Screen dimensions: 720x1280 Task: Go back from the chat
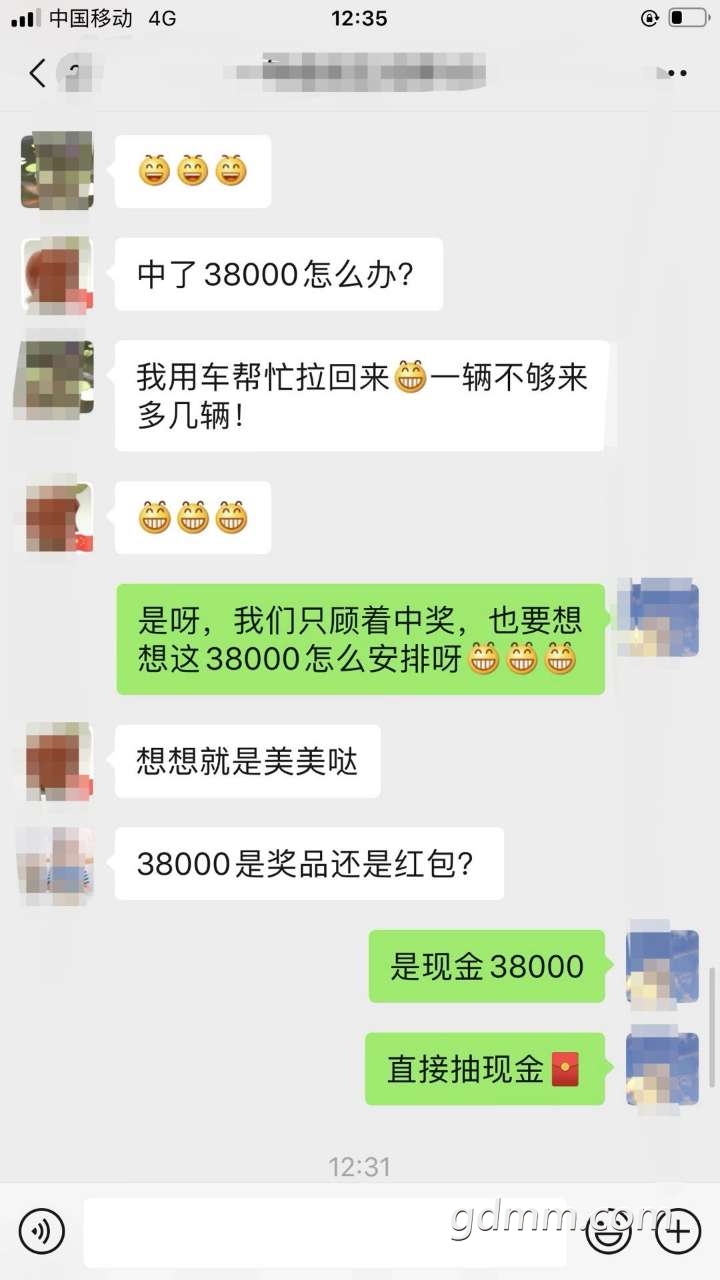coord(38,73)
